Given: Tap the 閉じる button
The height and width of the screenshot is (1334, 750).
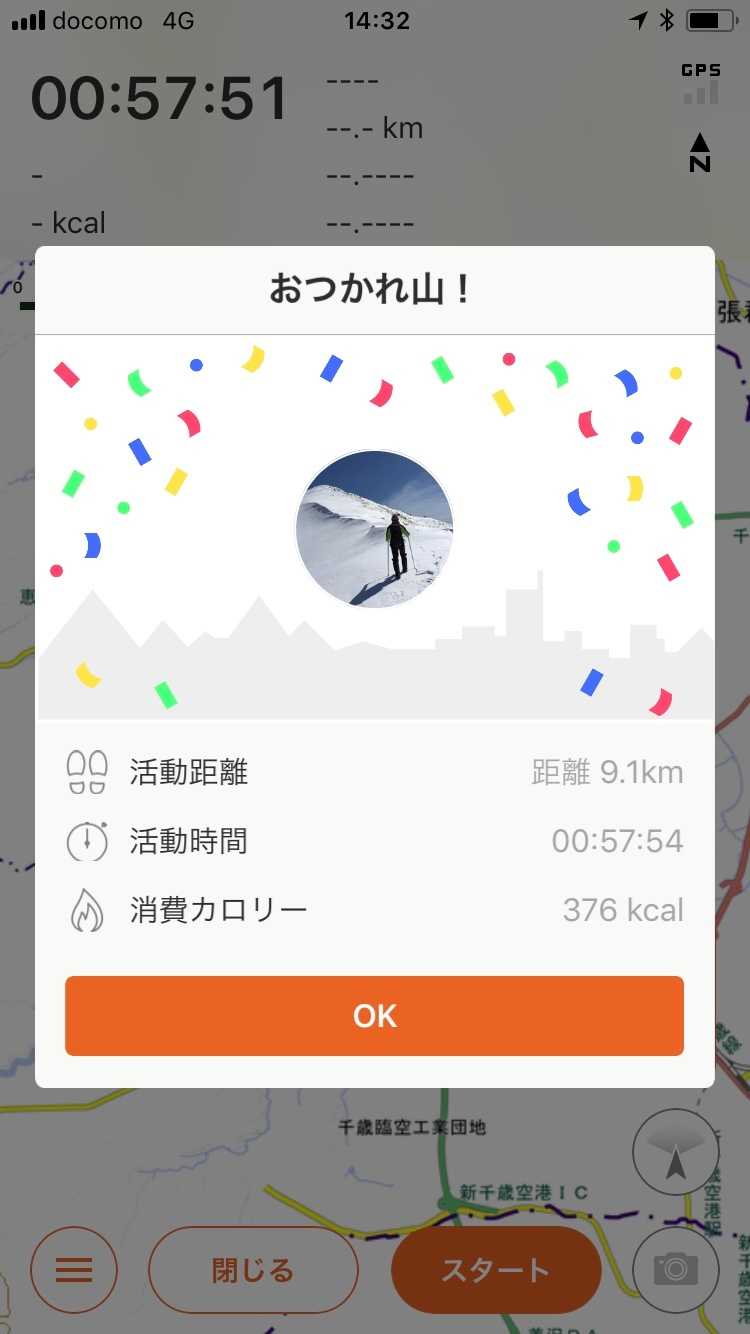Looking at the screenshot, I should (x=253, y=1270).
